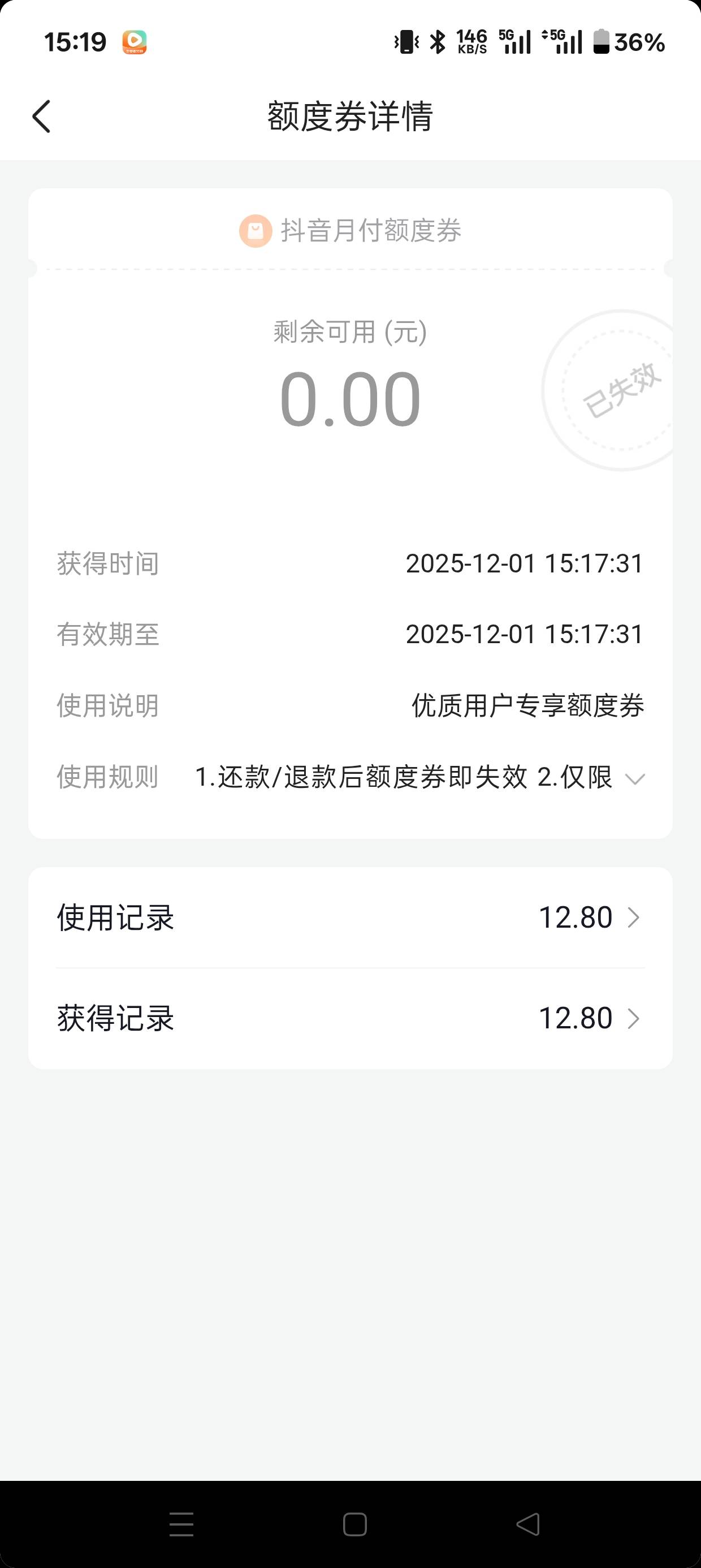The height and width of the screenshot is (1568, 701).
Task: Go back from 额度券详情 page
Action: 41,117
